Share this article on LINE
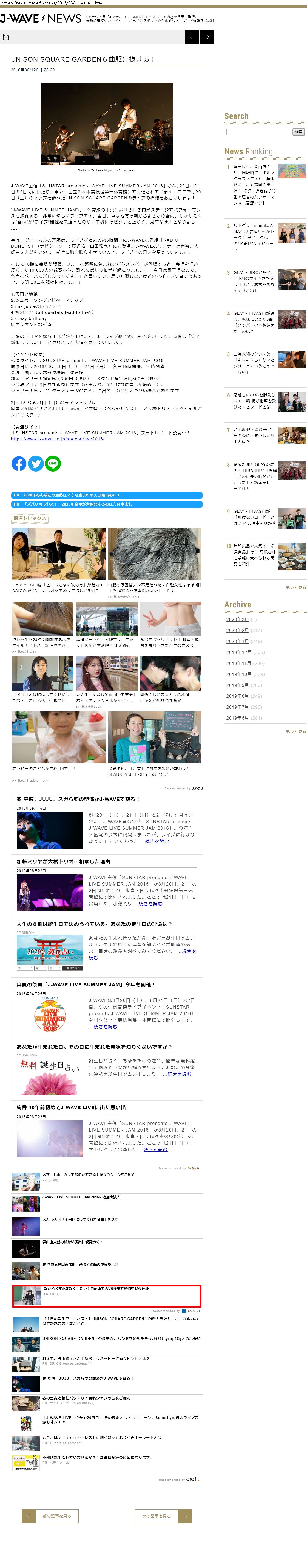The image size is (307, 1568). [53, 464]
